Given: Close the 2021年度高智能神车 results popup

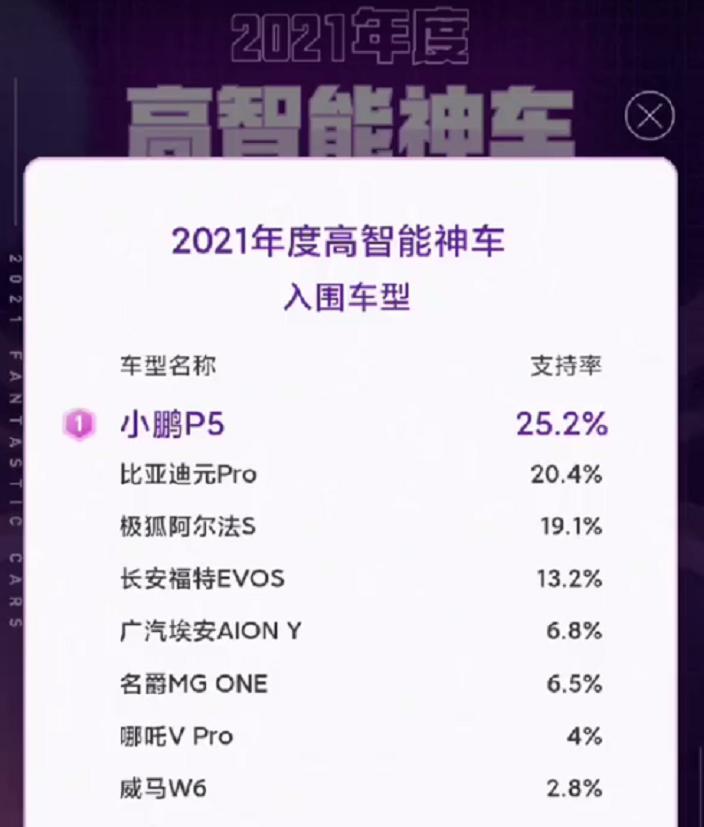Looking at the screenshot, I should pos(649,117).
